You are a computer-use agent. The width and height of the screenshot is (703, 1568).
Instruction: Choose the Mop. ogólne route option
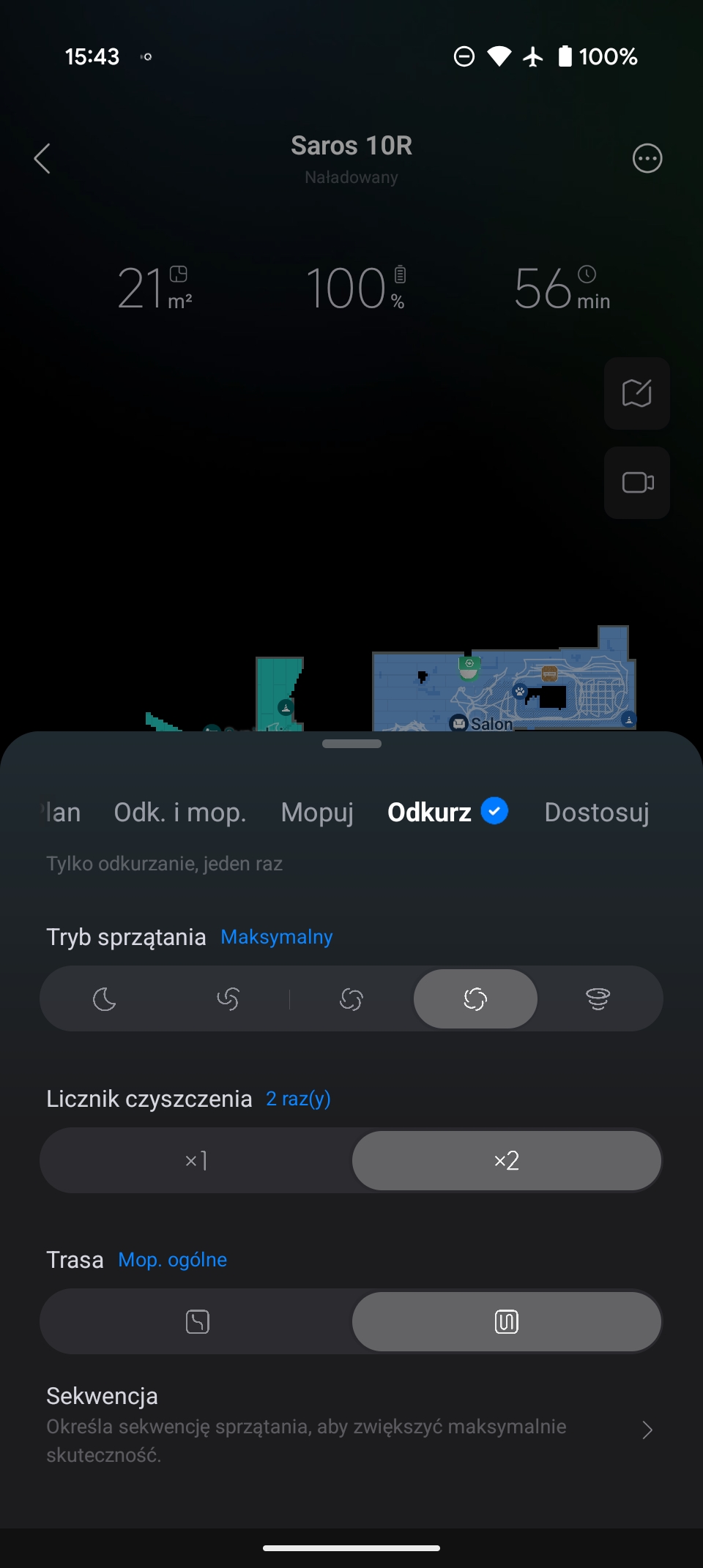507,1321
